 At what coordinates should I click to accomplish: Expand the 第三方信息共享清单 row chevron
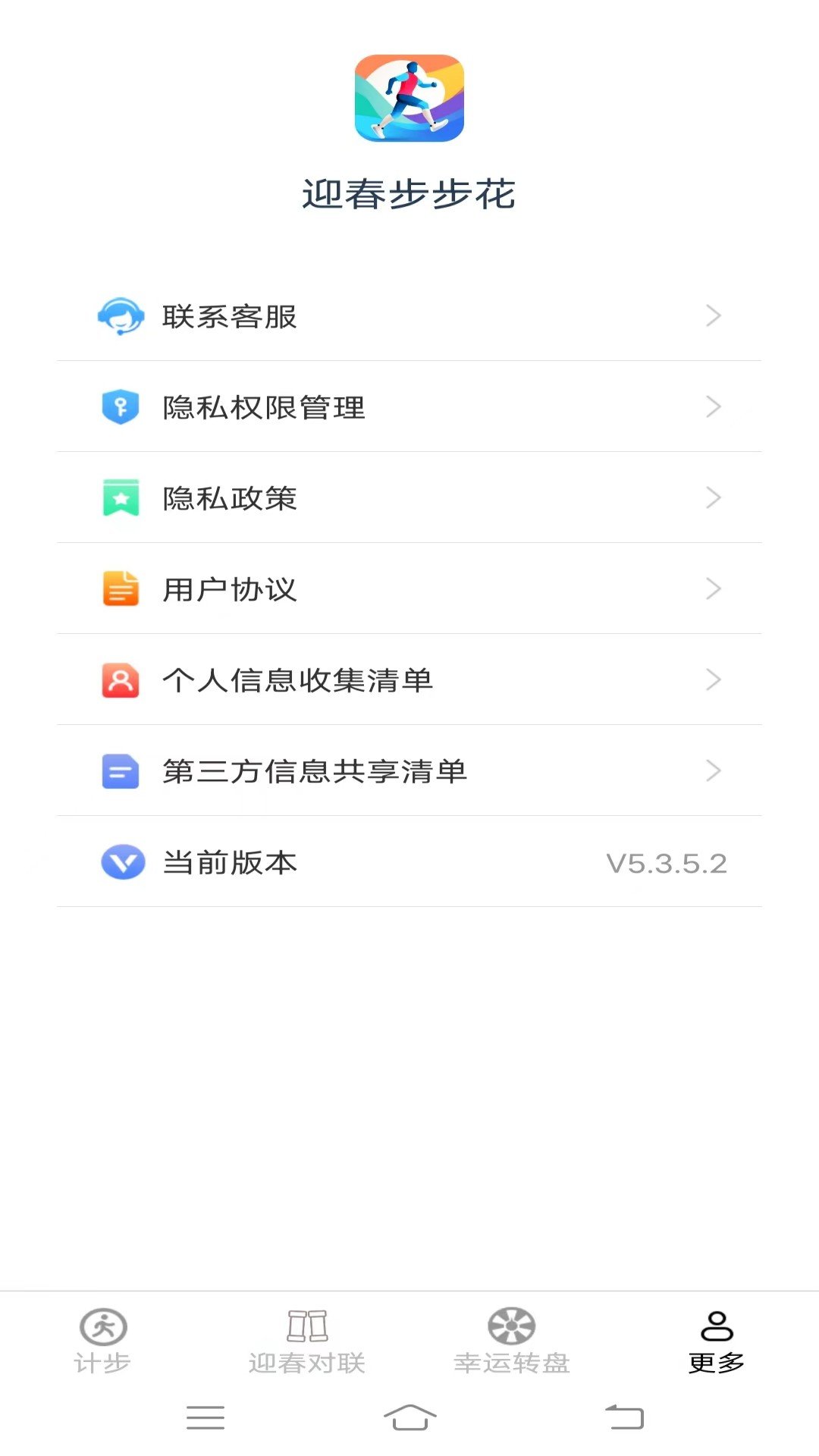[713, 772]
